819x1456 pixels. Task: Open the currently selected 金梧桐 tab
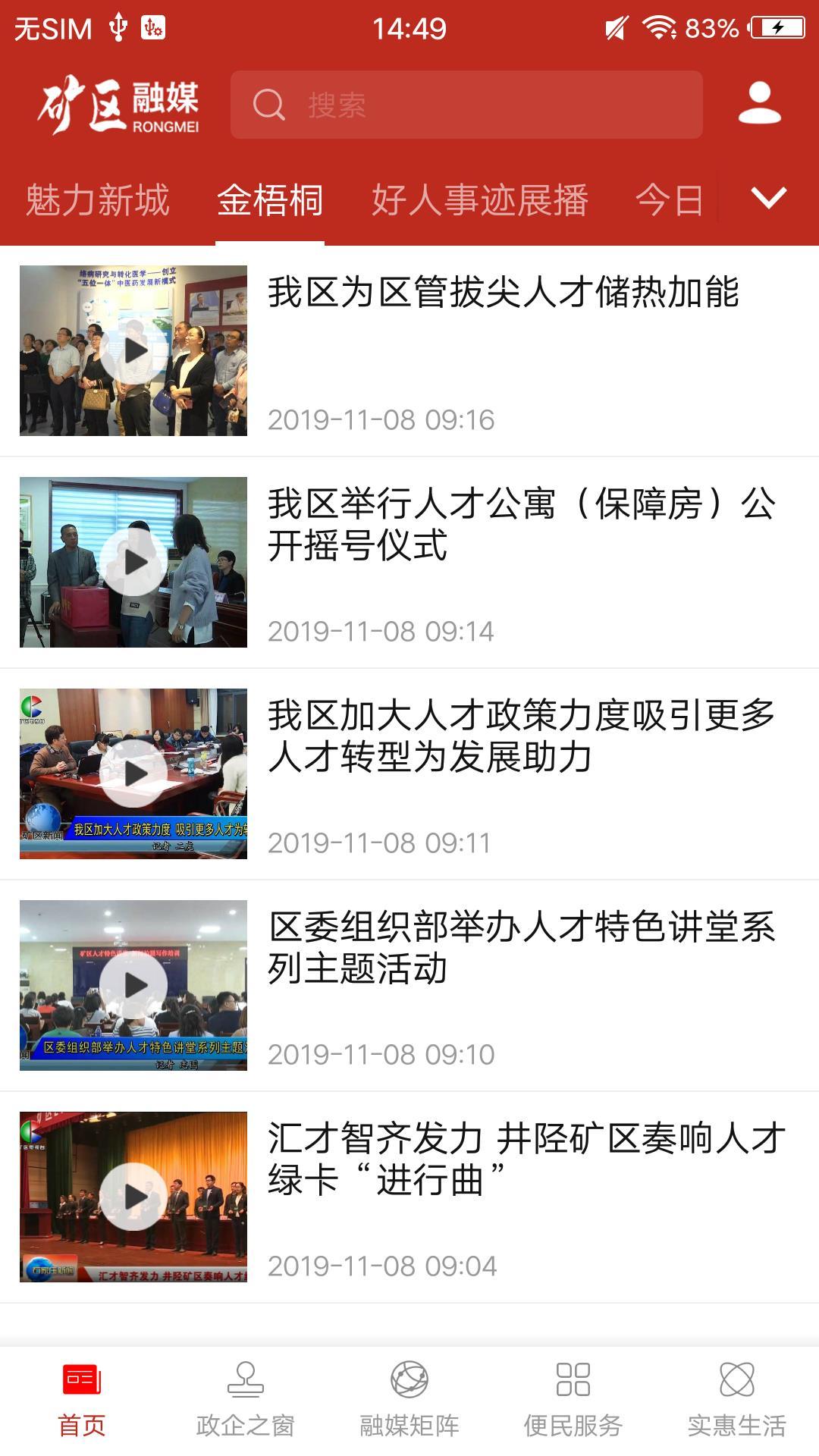pyautogui.click(x=269, y=199)
